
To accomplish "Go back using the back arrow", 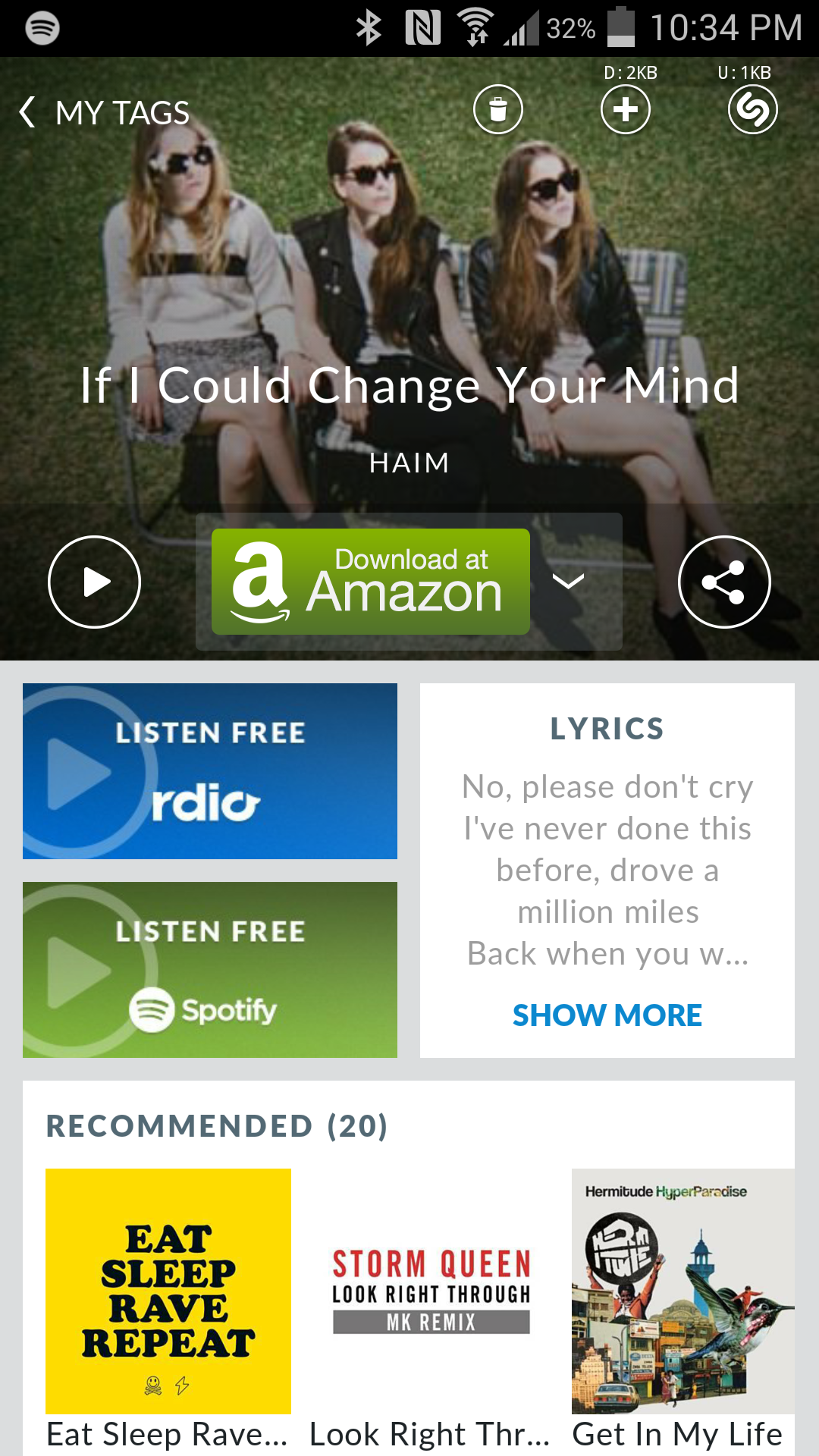I will tap(25, 111).
